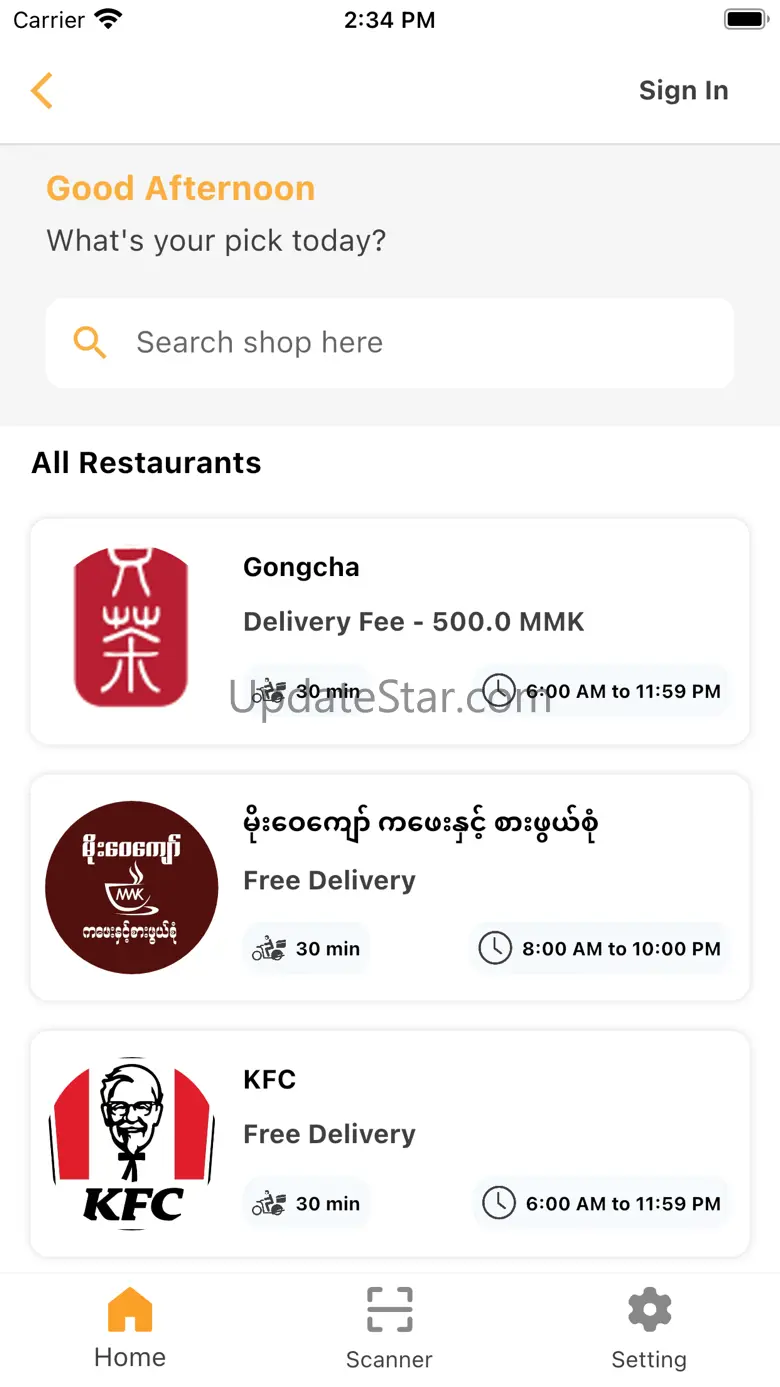Tap Sign In at the top
The width and height of the screenshot is (780, 1387).
[683, 91]
